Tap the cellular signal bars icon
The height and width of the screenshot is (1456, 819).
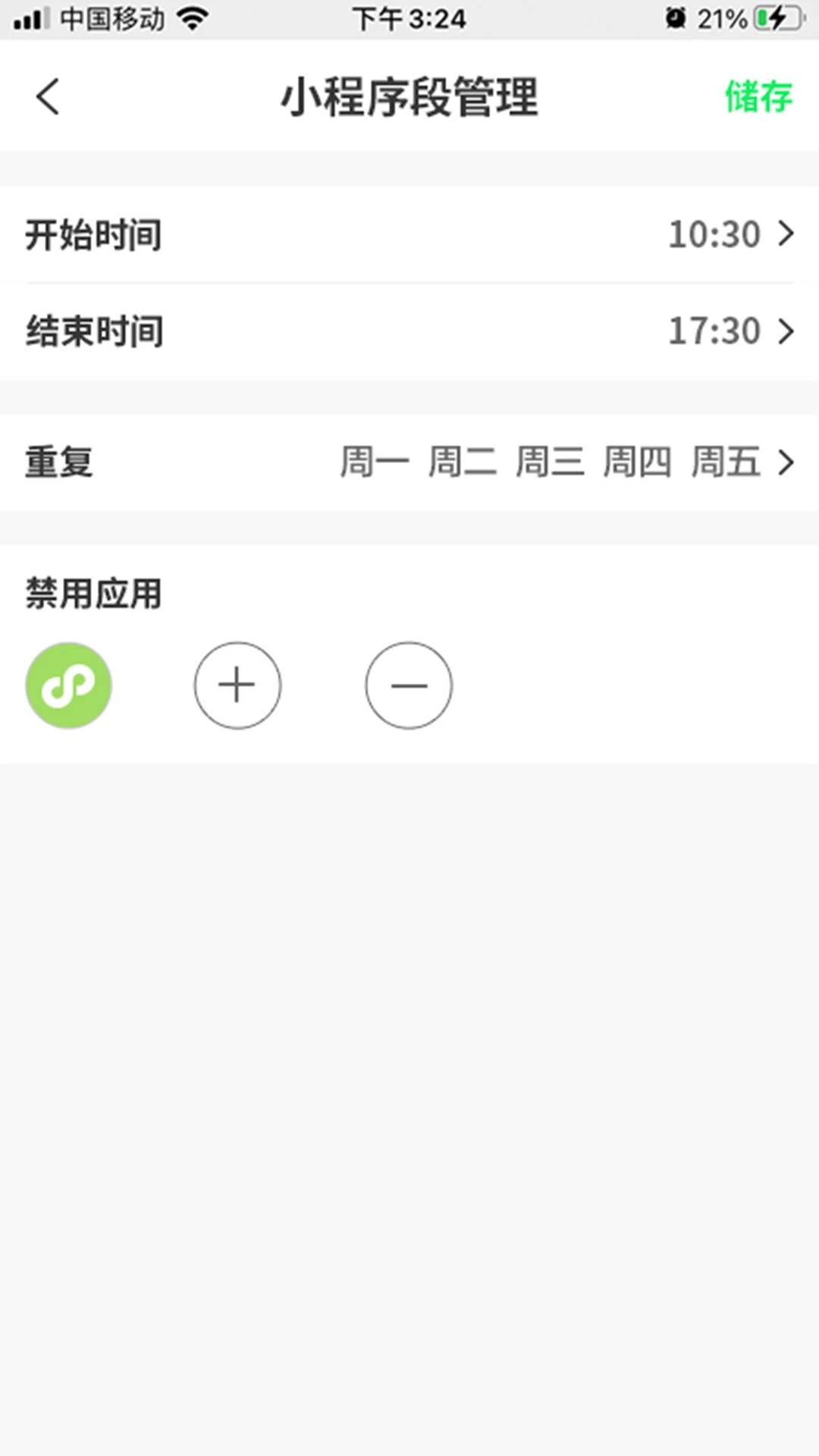[x=30, y=18]
